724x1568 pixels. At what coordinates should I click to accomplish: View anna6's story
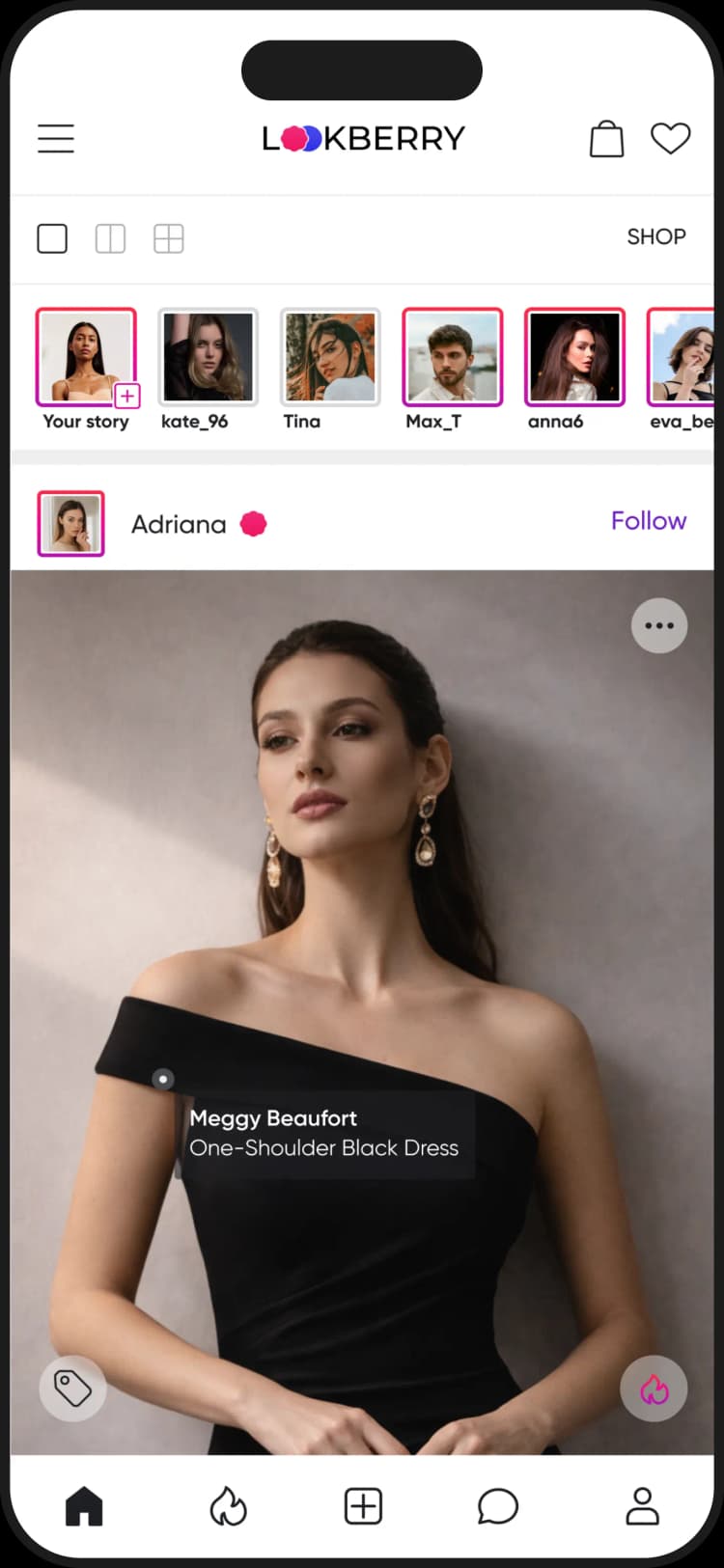tap(574, 357)
